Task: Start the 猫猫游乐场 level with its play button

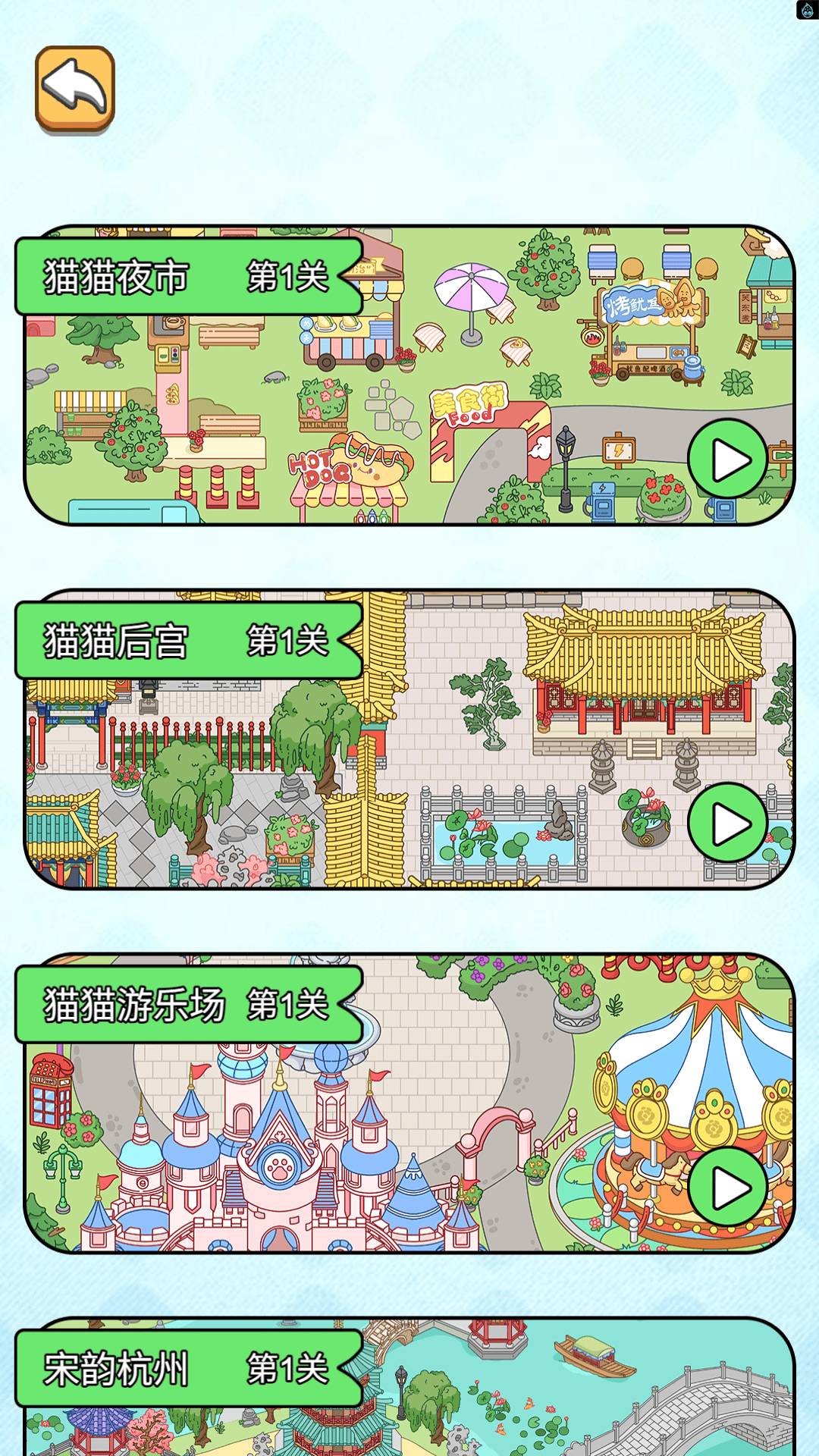Action: click(727, 1188)
